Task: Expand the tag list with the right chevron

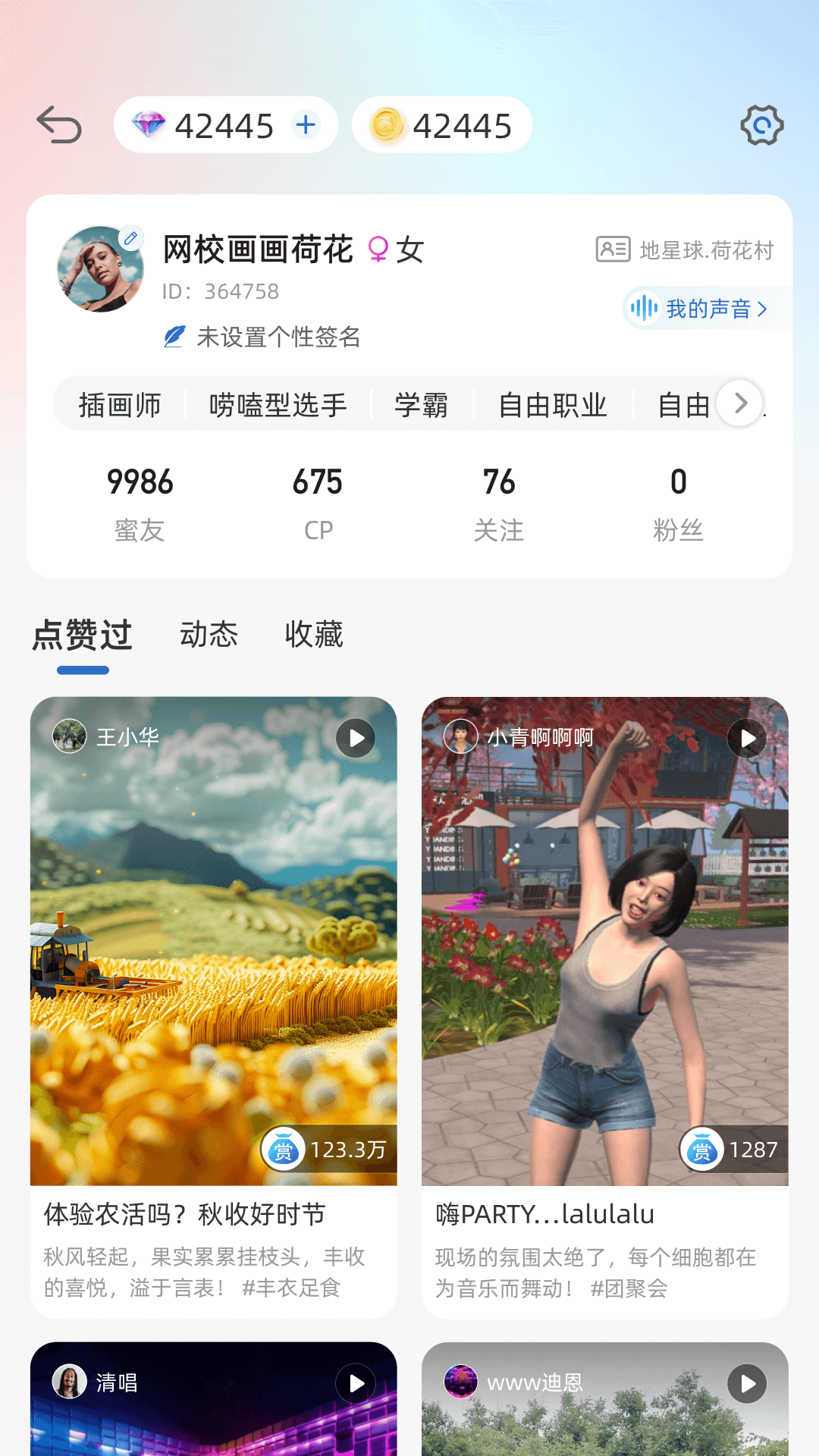Action: [x=739, y=404]
